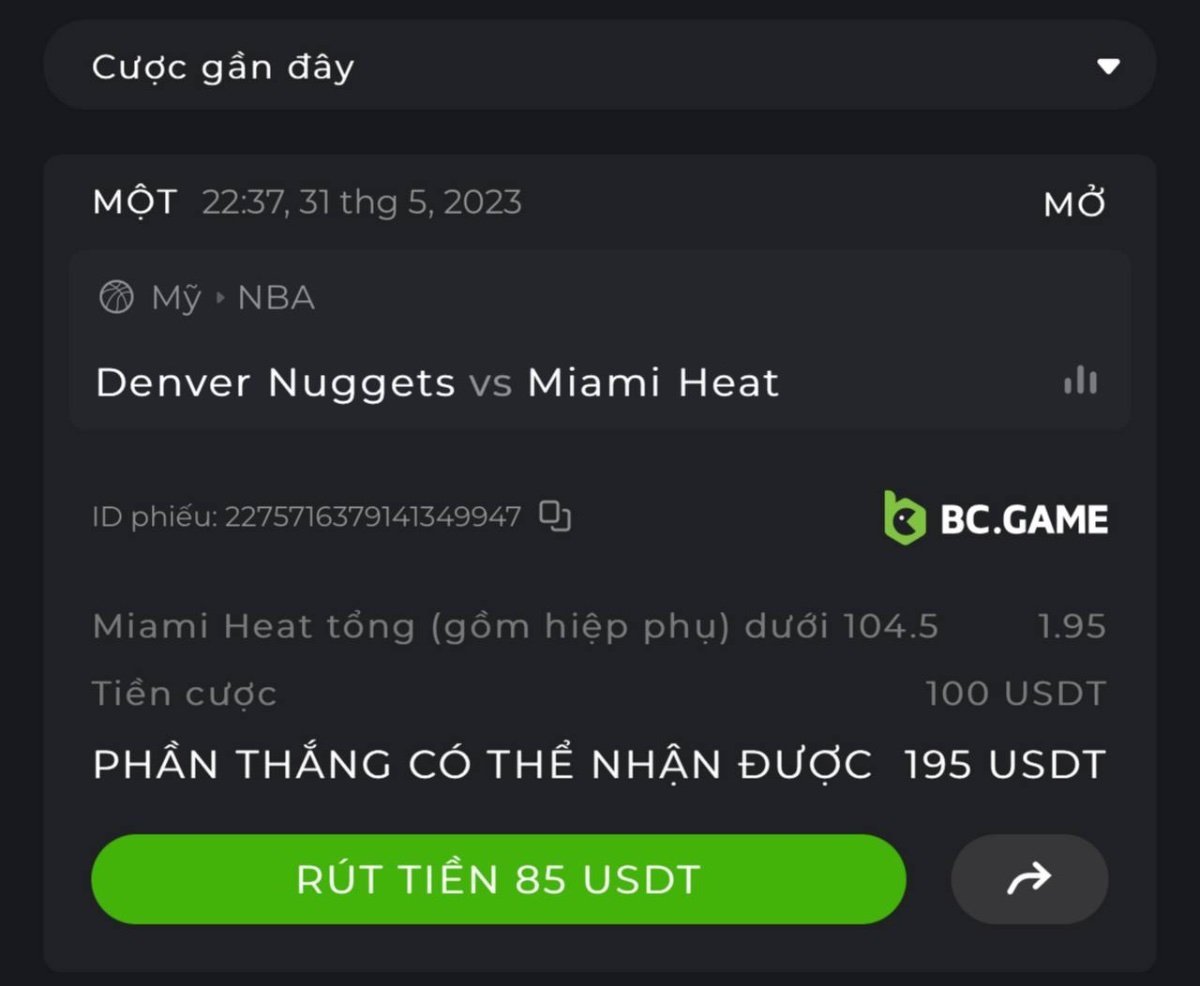Expand the Cược gần đây dropdown
The height and width of the screenshot is (986, 1200).
click(x=1107, y=67)
